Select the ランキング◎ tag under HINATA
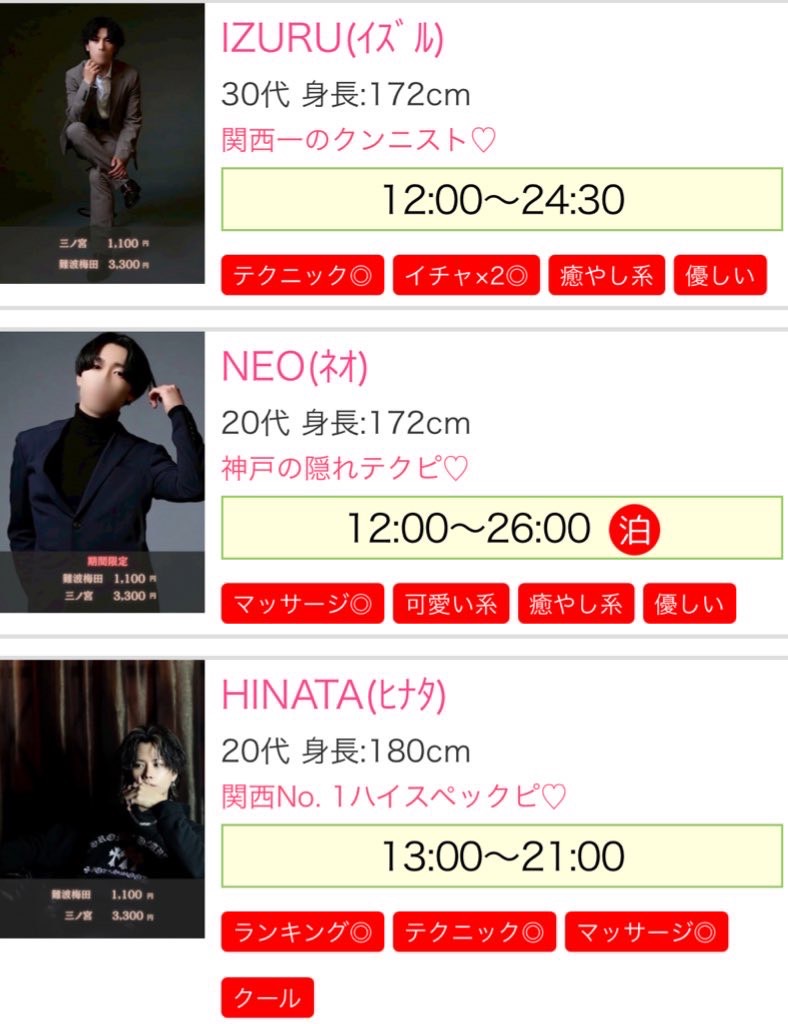This screenshot has height=1024, width=788. click(302, 932)
